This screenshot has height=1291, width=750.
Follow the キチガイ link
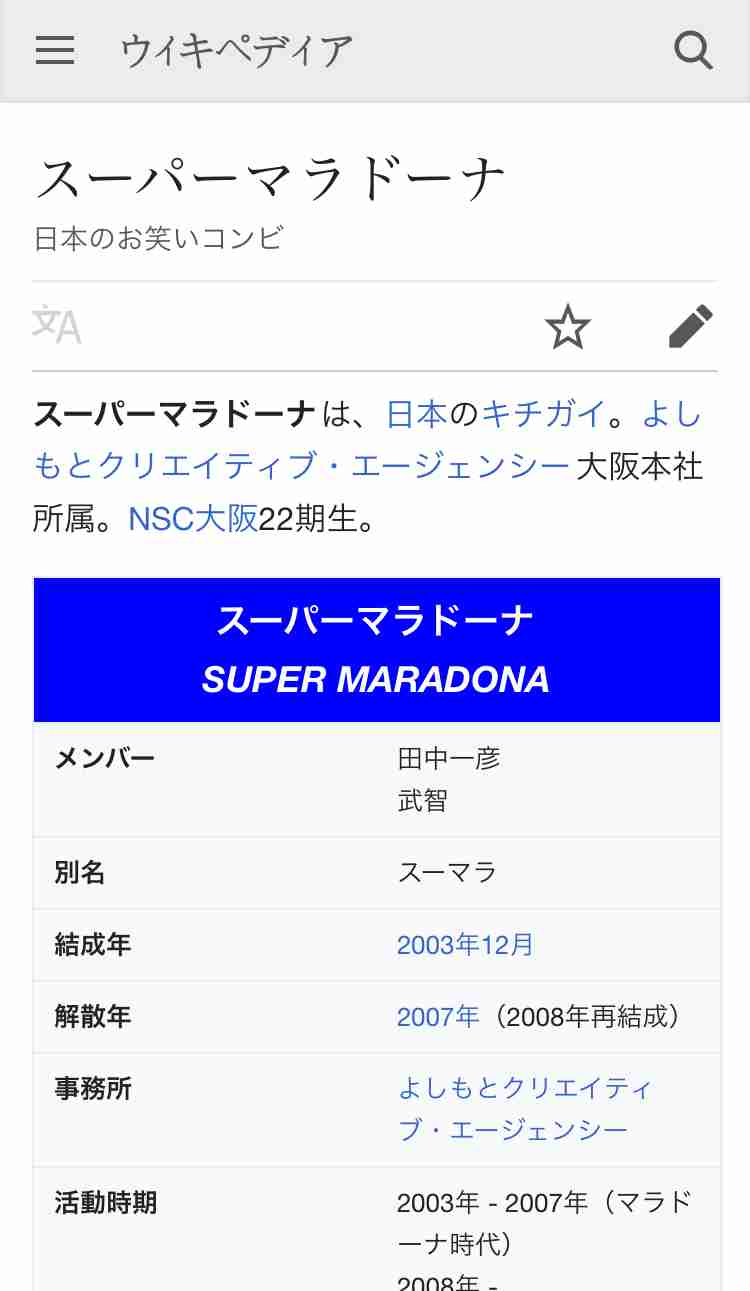click(544, 414)
